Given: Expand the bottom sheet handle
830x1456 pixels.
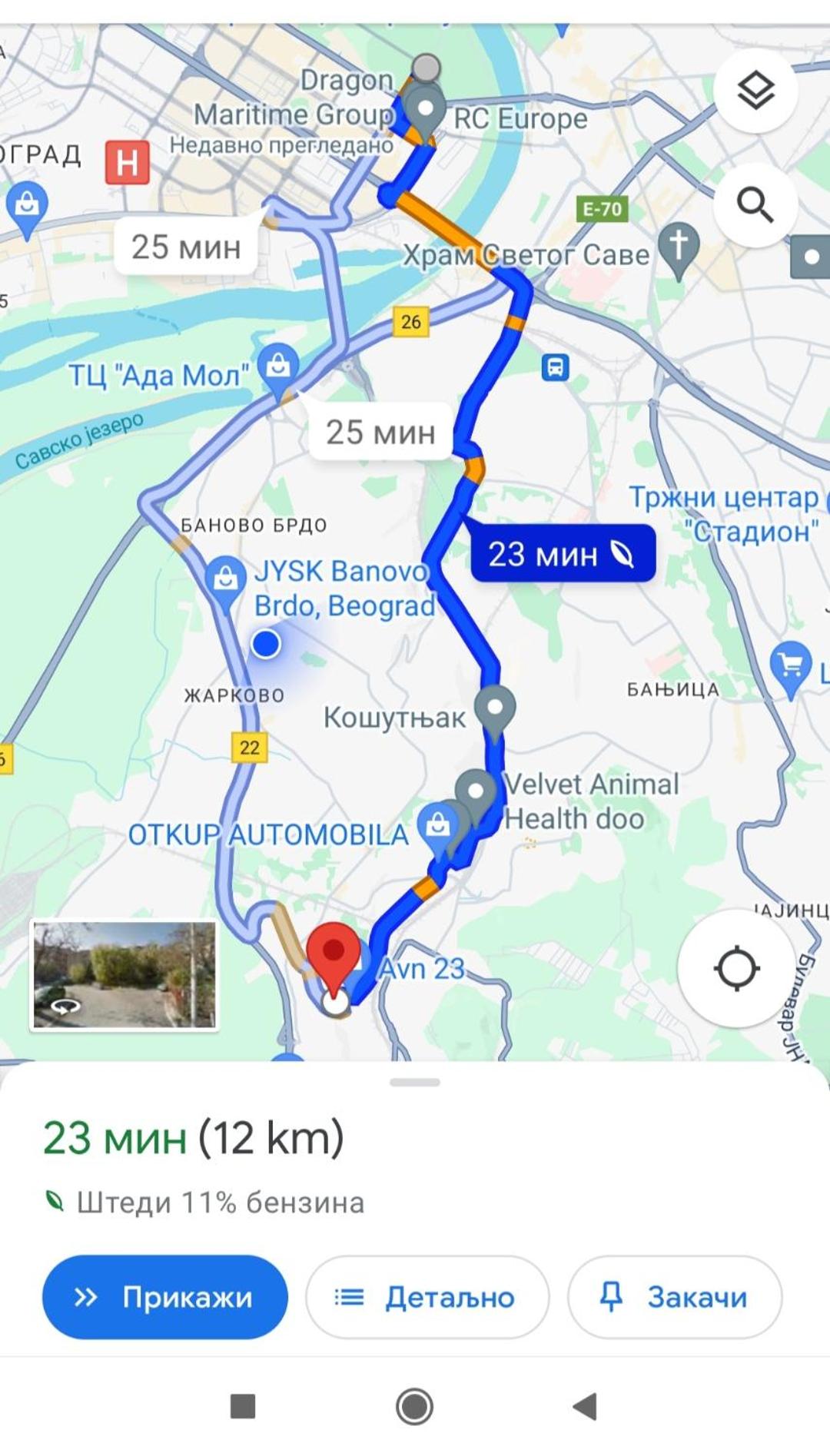Looking at the screenshot, I should [x=415, y=1083].
